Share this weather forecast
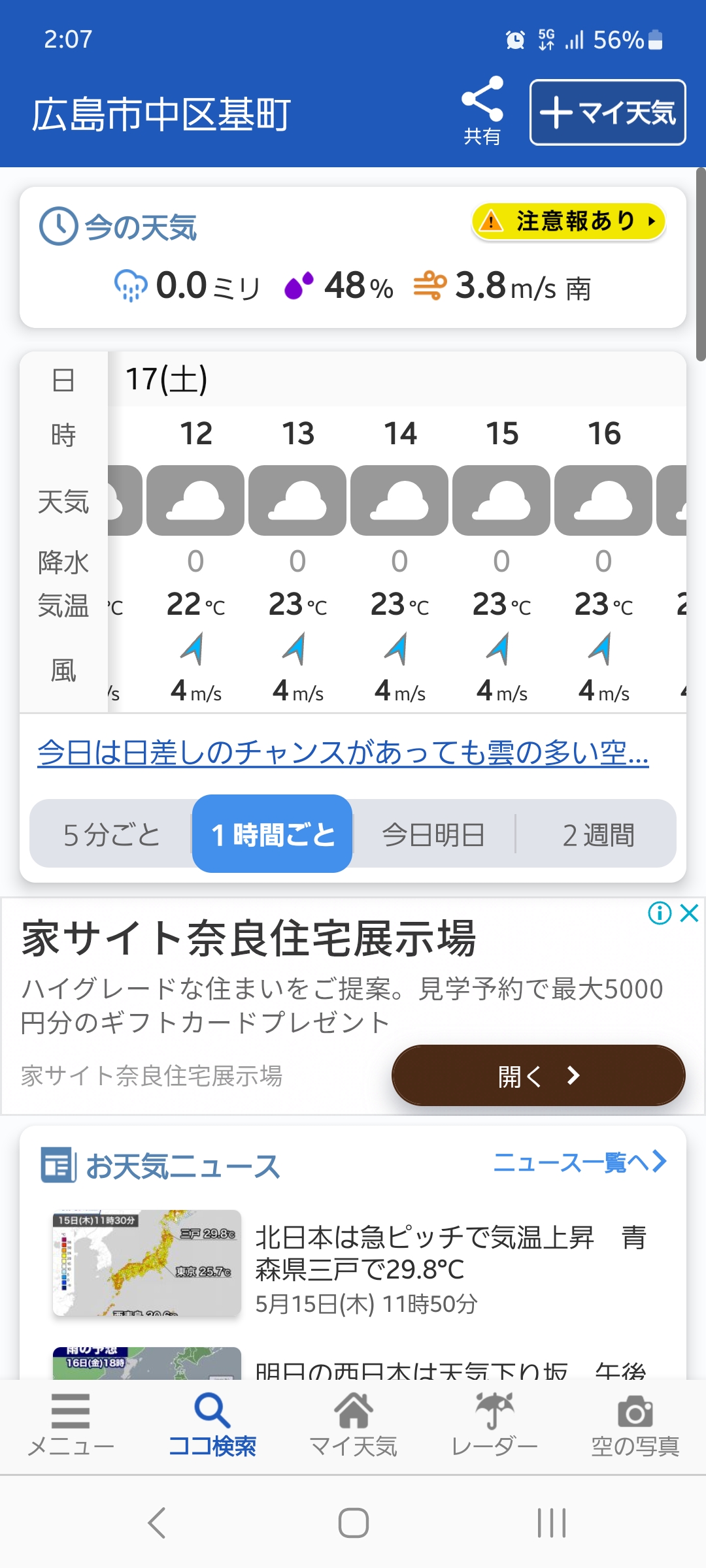This screenshot has width=706, height=1568. click(482, 111)
